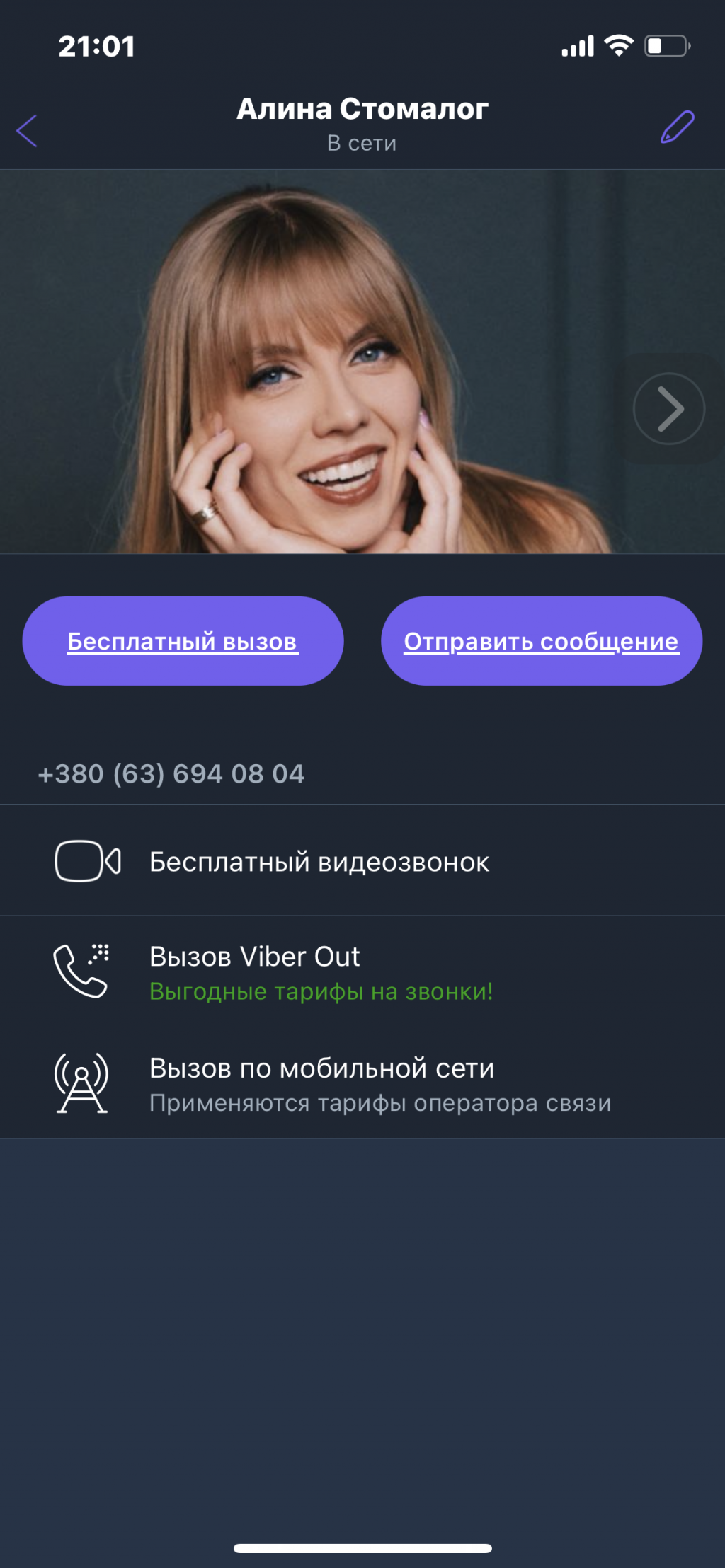Edit contact with the pencil icon

pyautogui.click(x=677, y=127)
